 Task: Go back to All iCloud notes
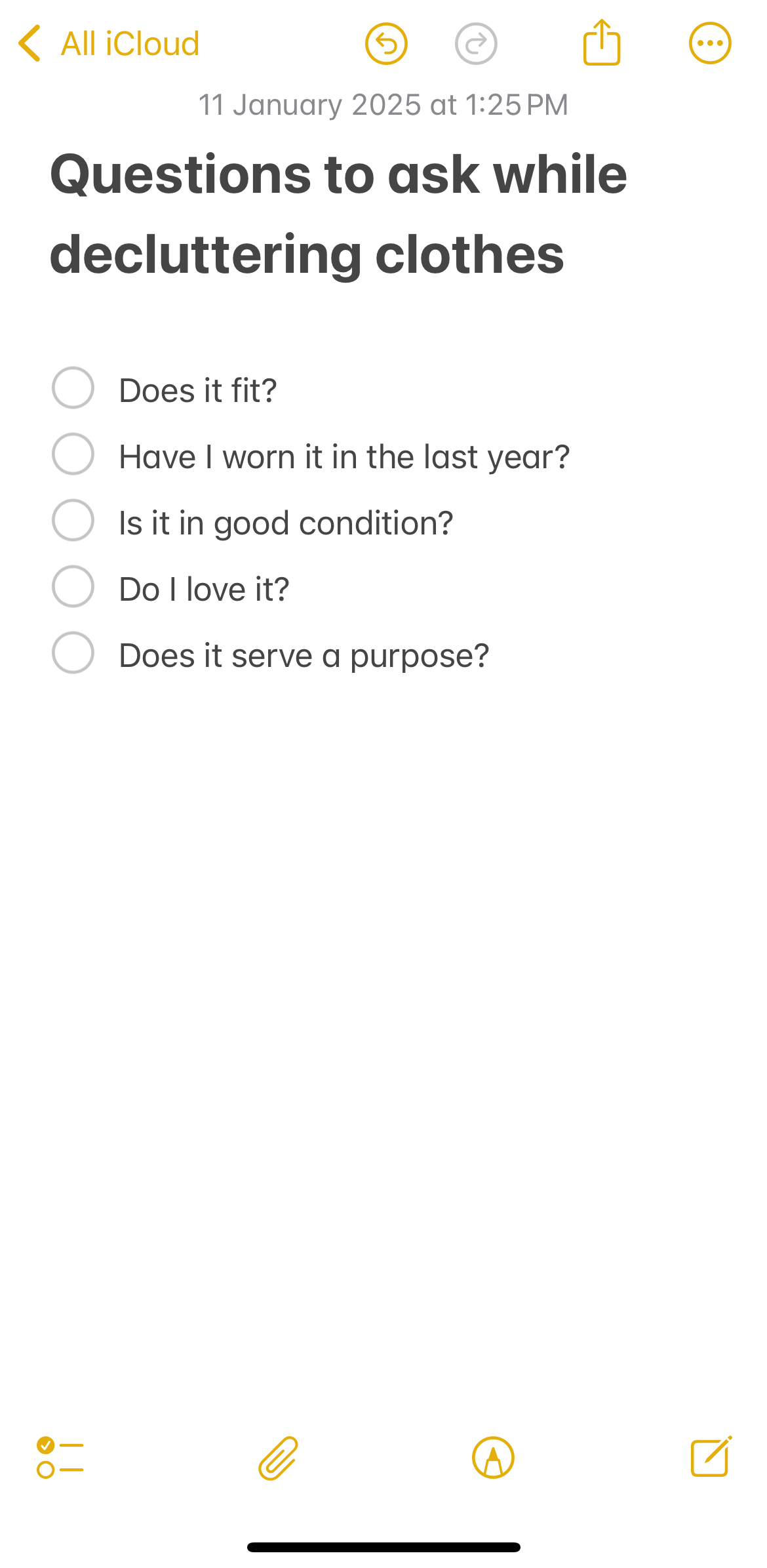click(108, 44)
